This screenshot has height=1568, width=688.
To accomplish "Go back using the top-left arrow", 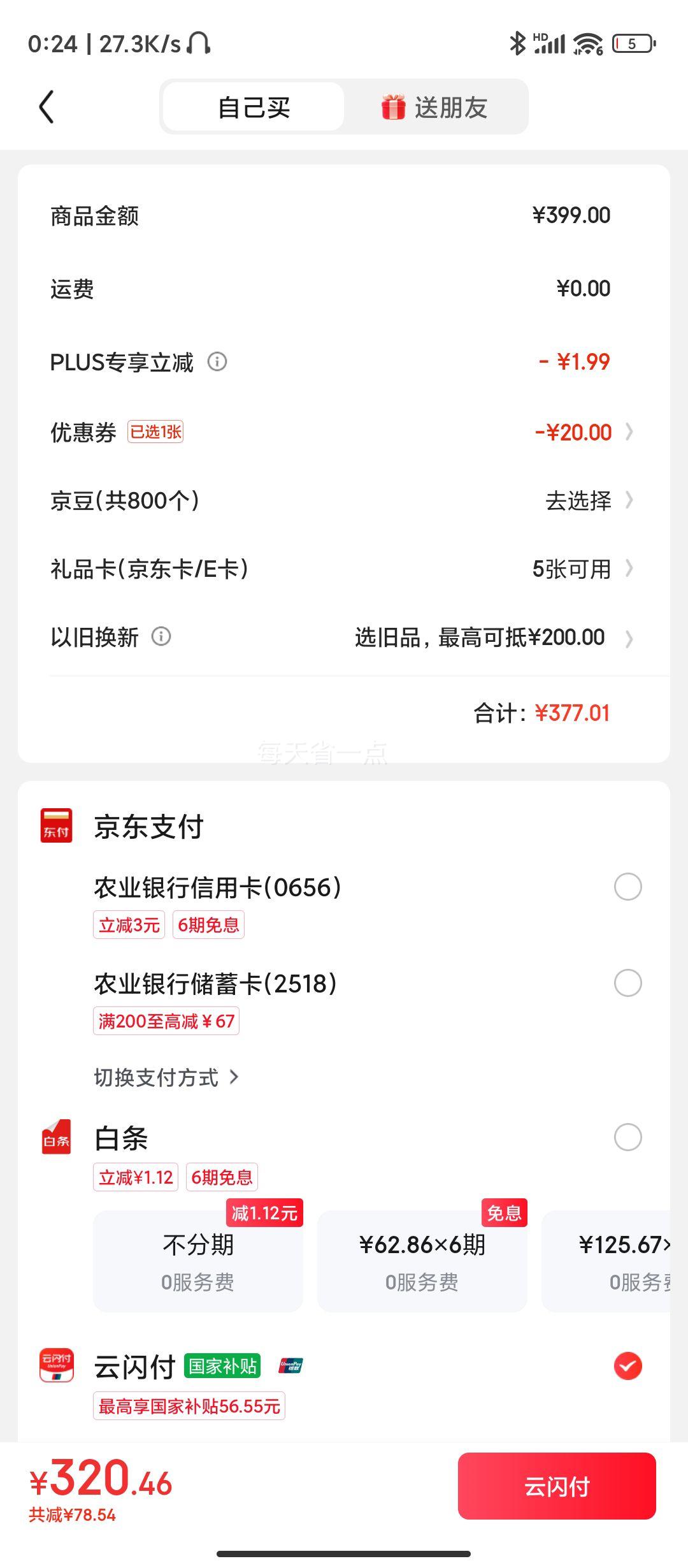I will click(47, 106).
